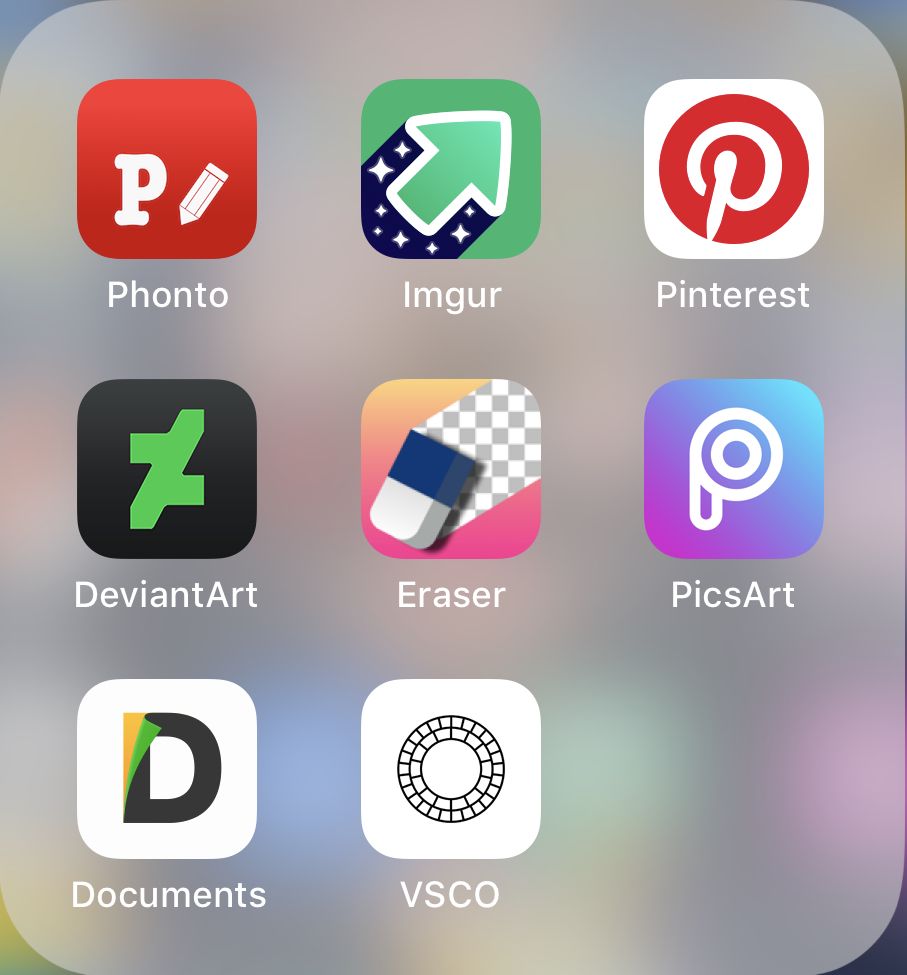Image resolution: width=907 pixels, height=975 pixels.
Task: Launch the VSCO app
Action: click(450, 768)
